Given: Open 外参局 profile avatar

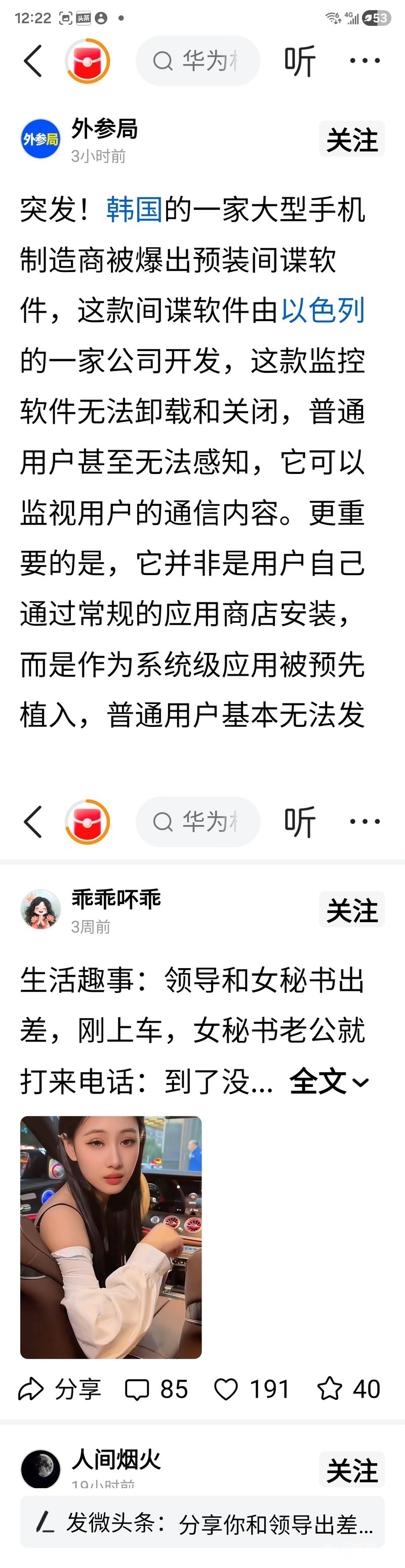Looking at the screenshot, I should click(40, 139).
